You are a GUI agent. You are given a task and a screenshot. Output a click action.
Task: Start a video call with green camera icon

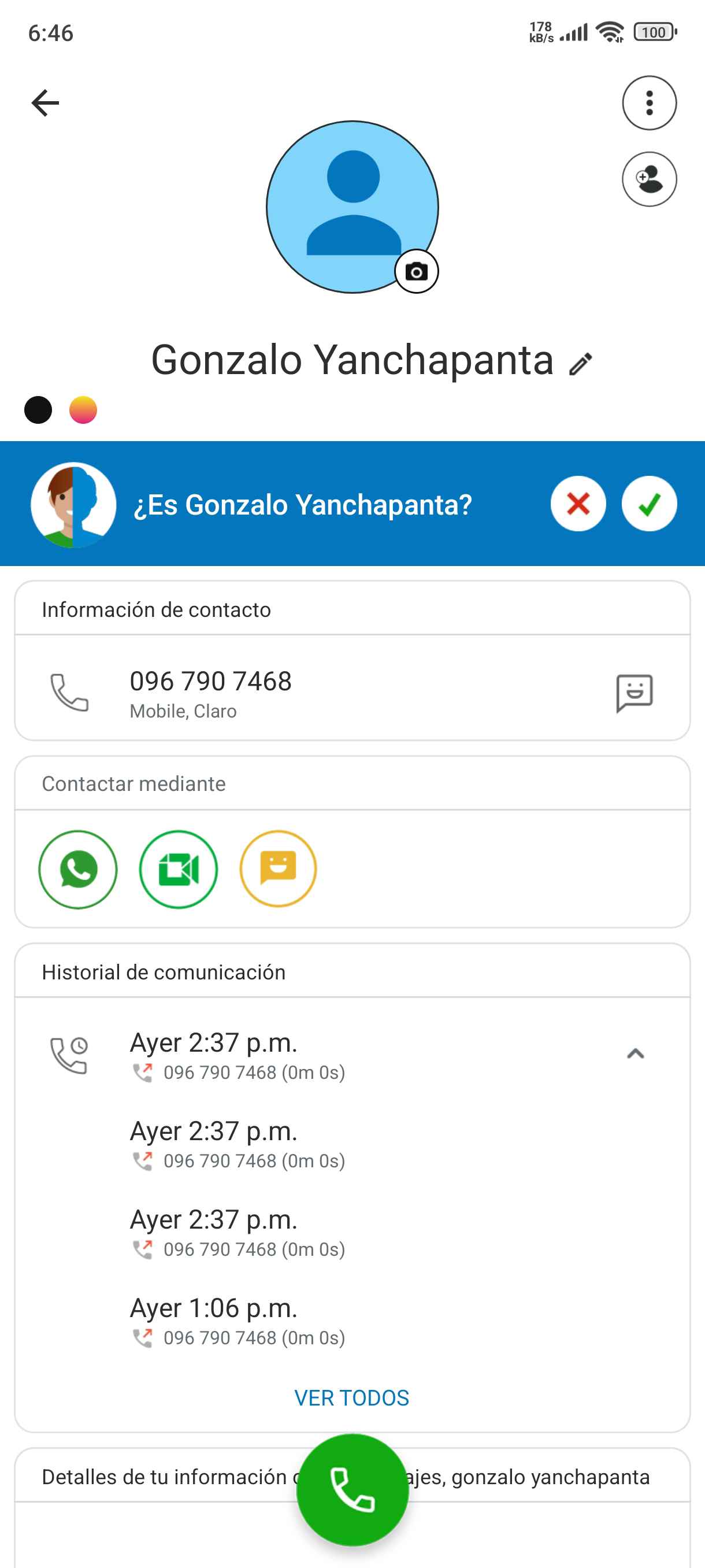(178, 868)
